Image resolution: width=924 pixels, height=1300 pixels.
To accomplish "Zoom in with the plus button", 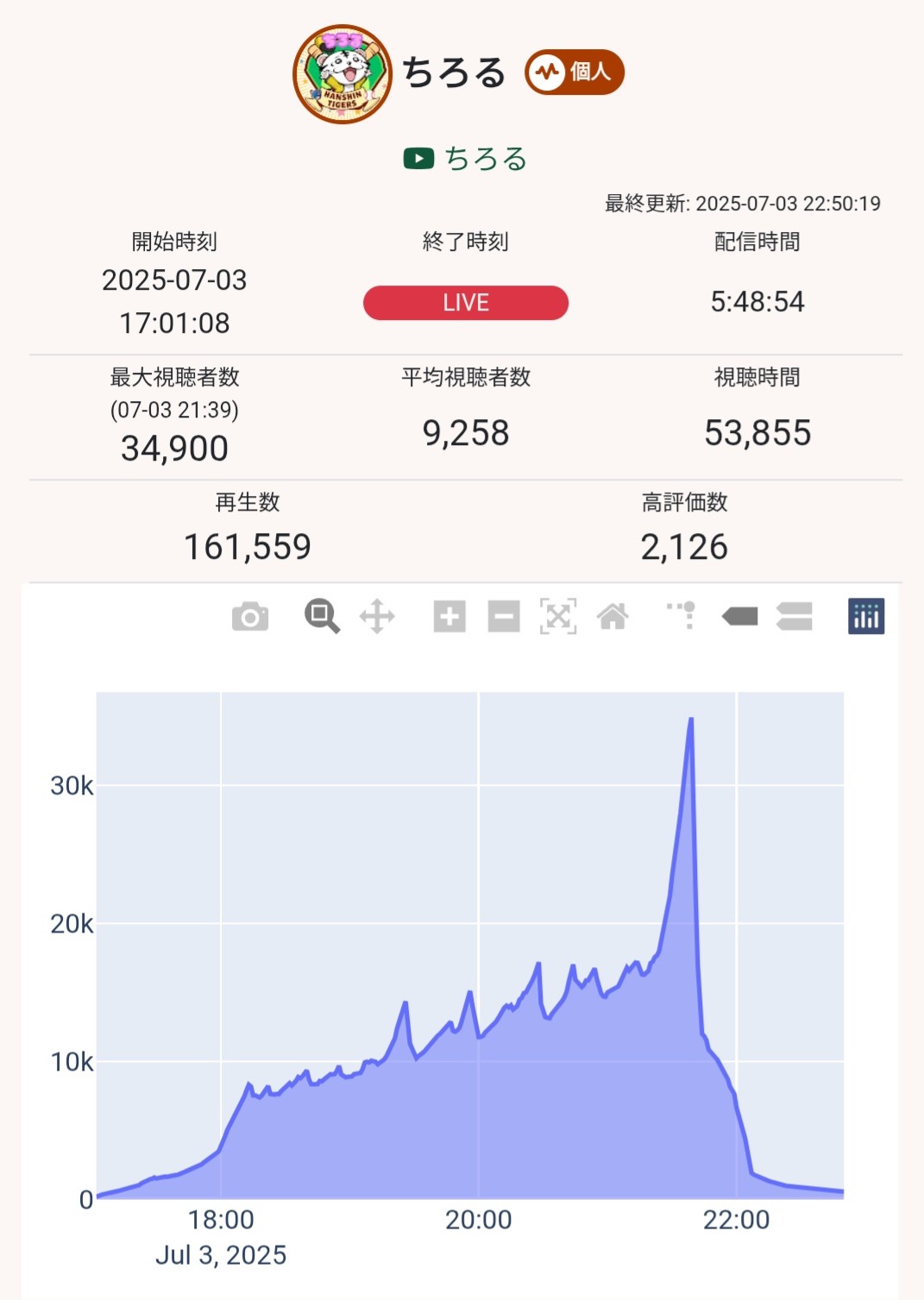I will tap(449, 617).
